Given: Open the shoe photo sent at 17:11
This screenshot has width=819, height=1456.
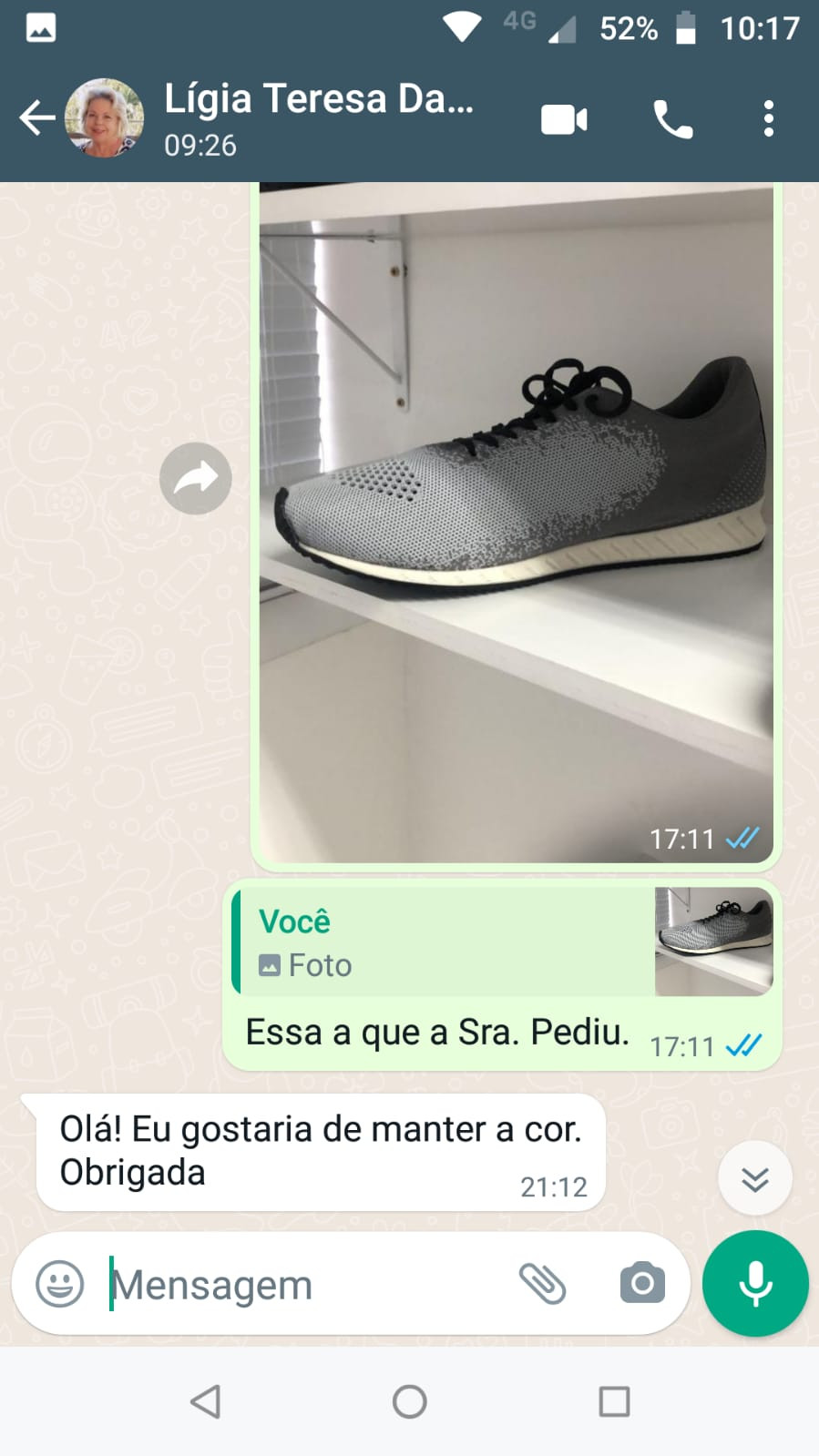Looking at the screenshot, I should 517,521.
